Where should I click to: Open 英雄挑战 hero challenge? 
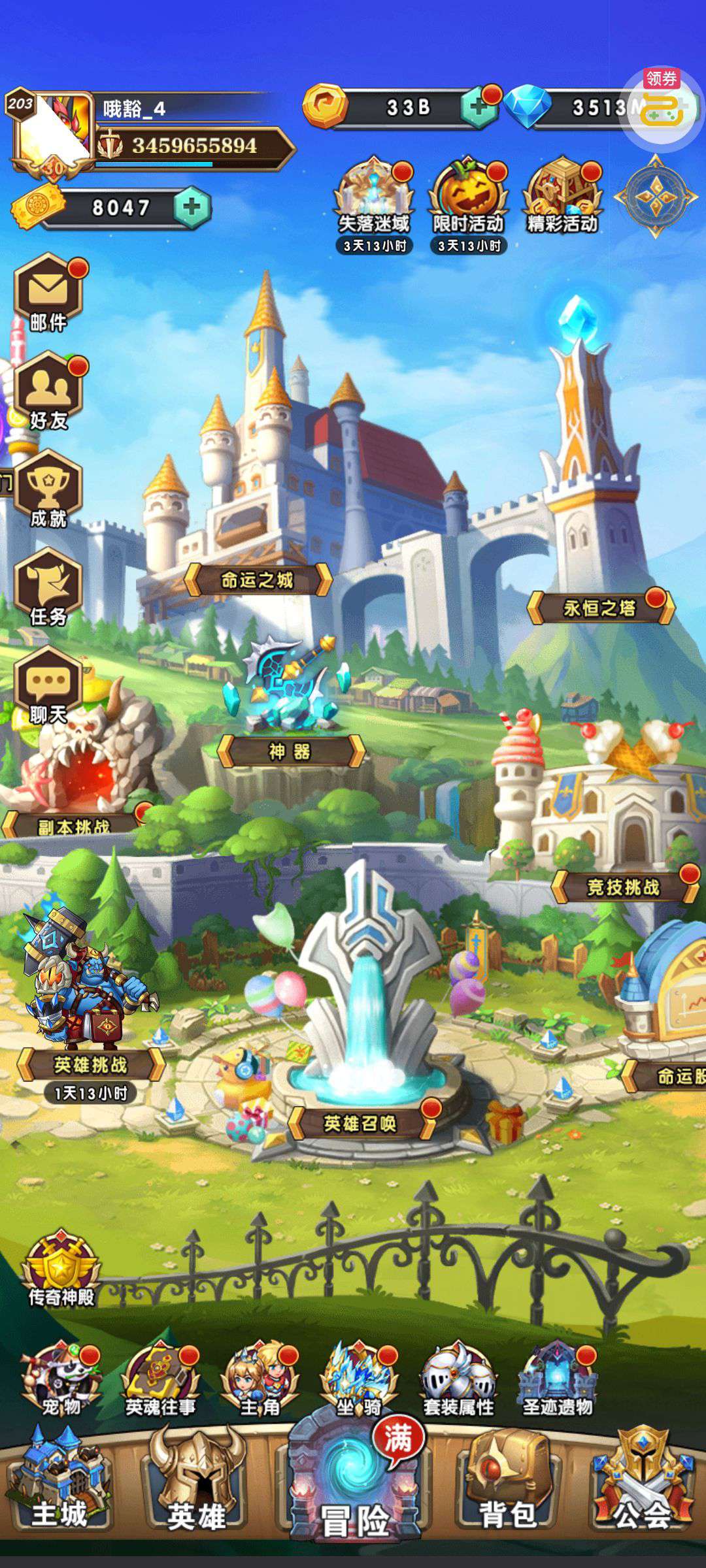click(90, 1065)
